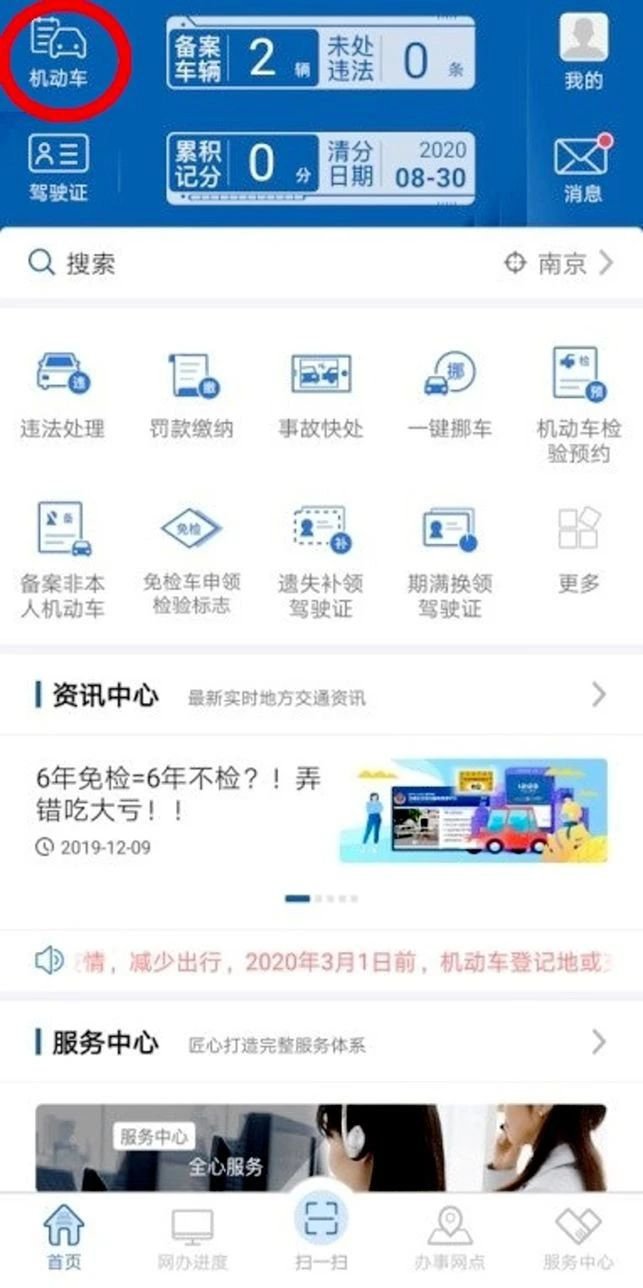Expand the 资讯中心 news section
This screenshot has height=1288, width=643.
point(598,695)
